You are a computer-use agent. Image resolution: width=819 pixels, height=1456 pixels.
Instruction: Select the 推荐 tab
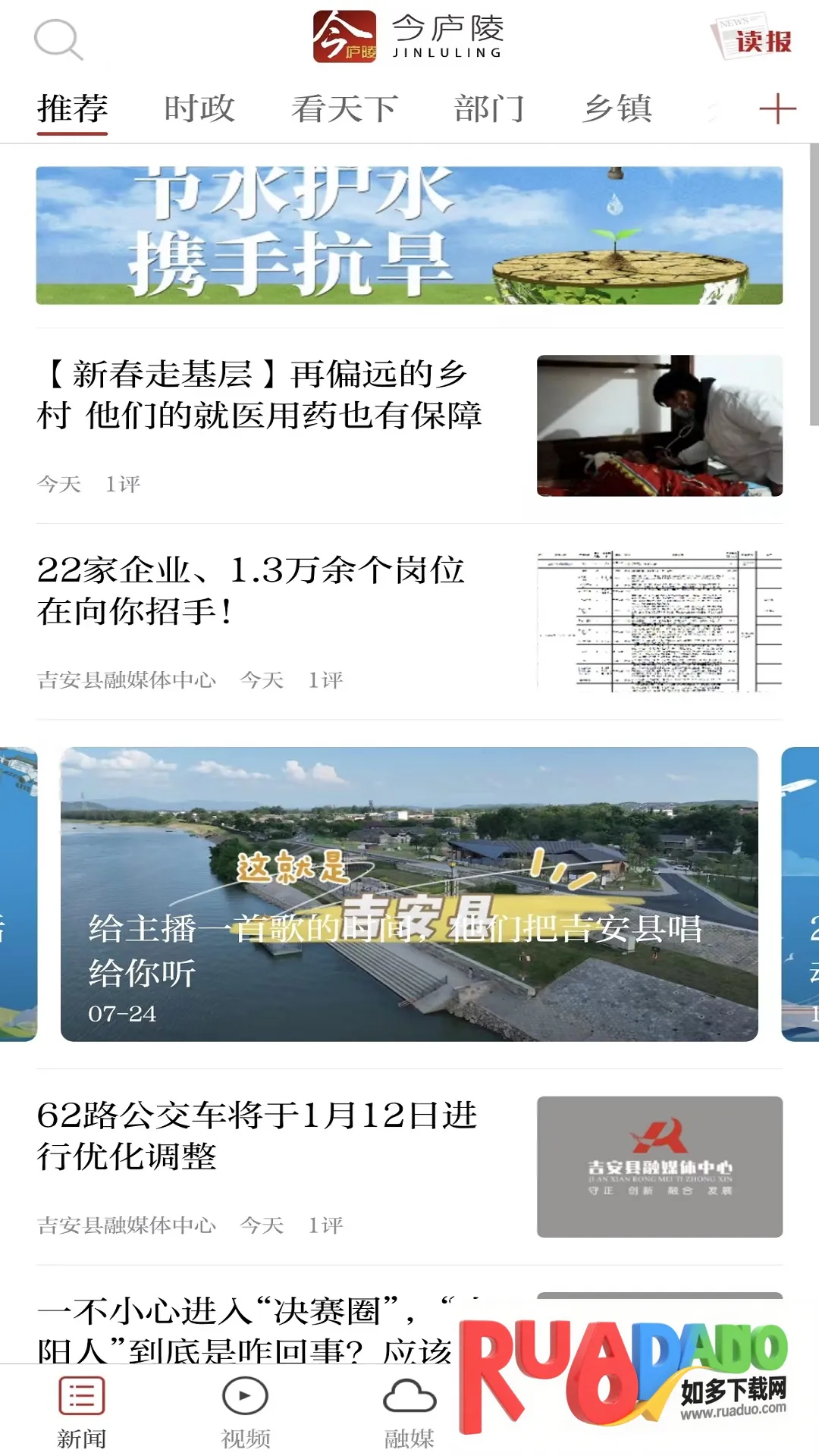click(x=73, y=109)
